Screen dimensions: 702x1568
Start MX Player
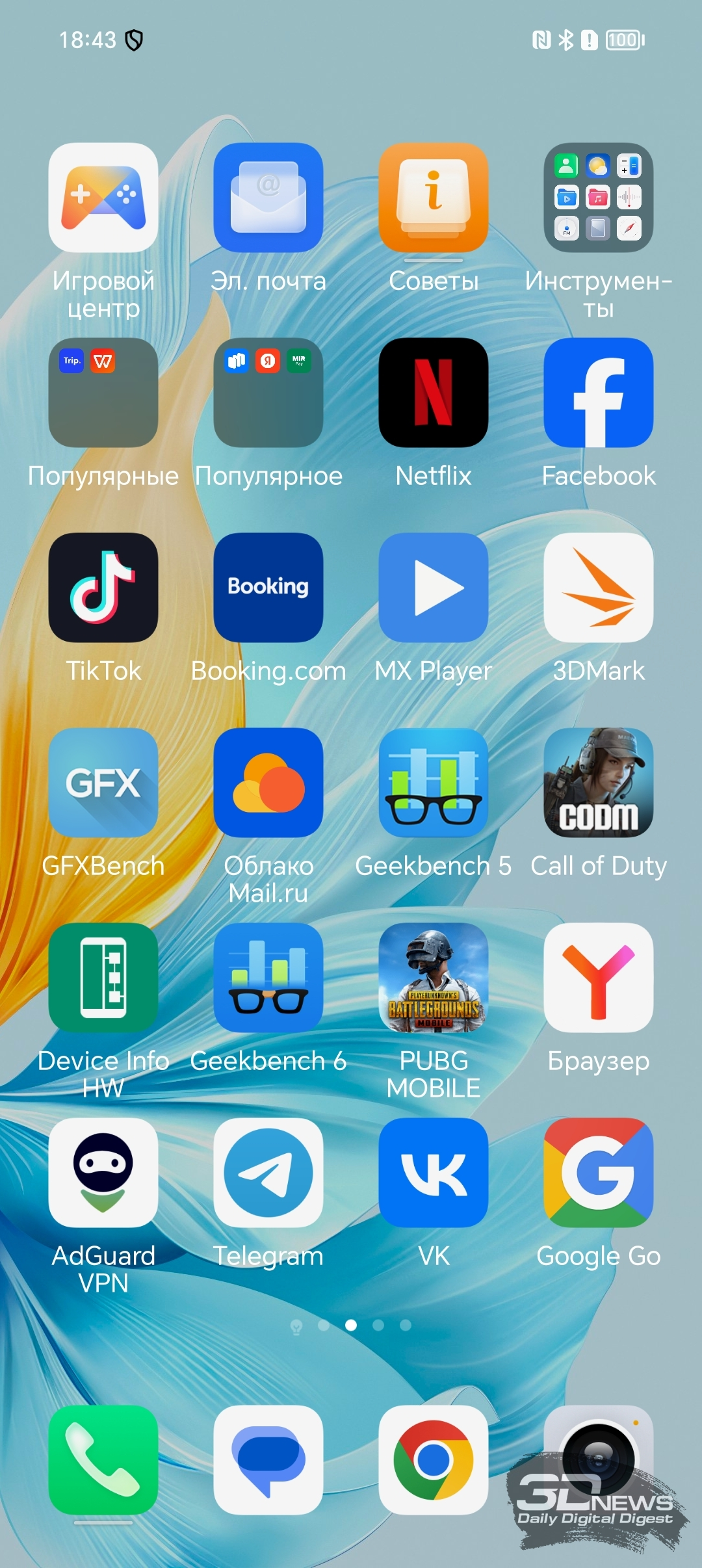click(x=434, y=588)
